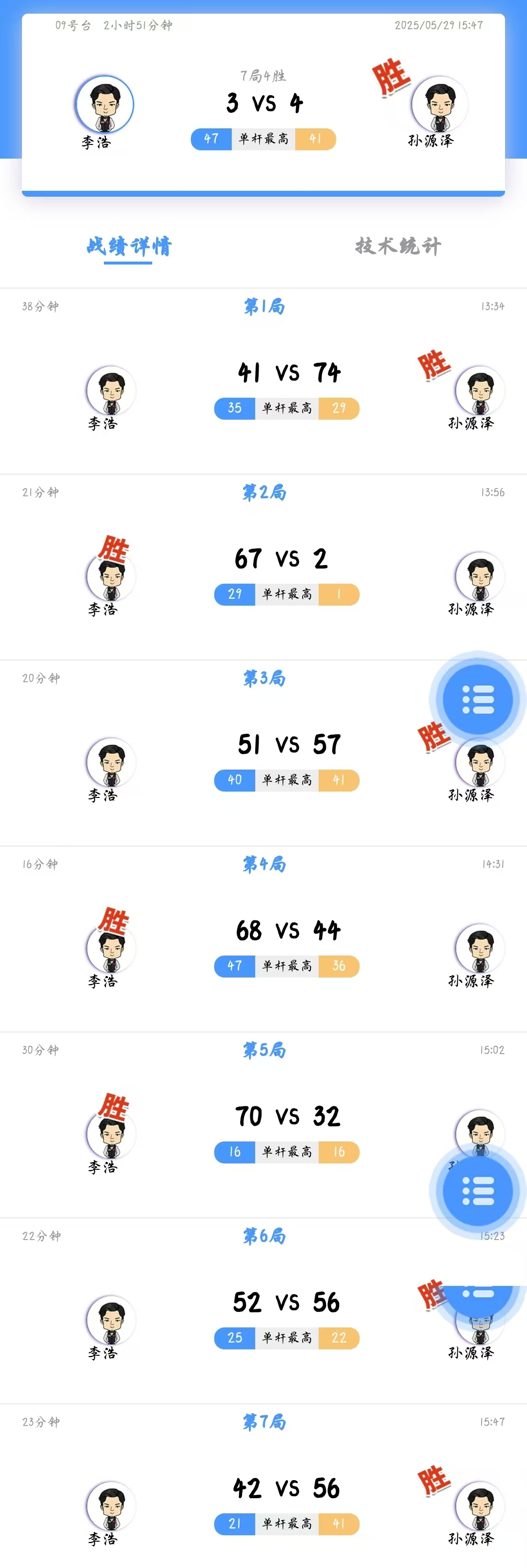This screenshot has height=1568, width=527.
Task: Select the 战绩详情 tab
Action: coord(128,246)
